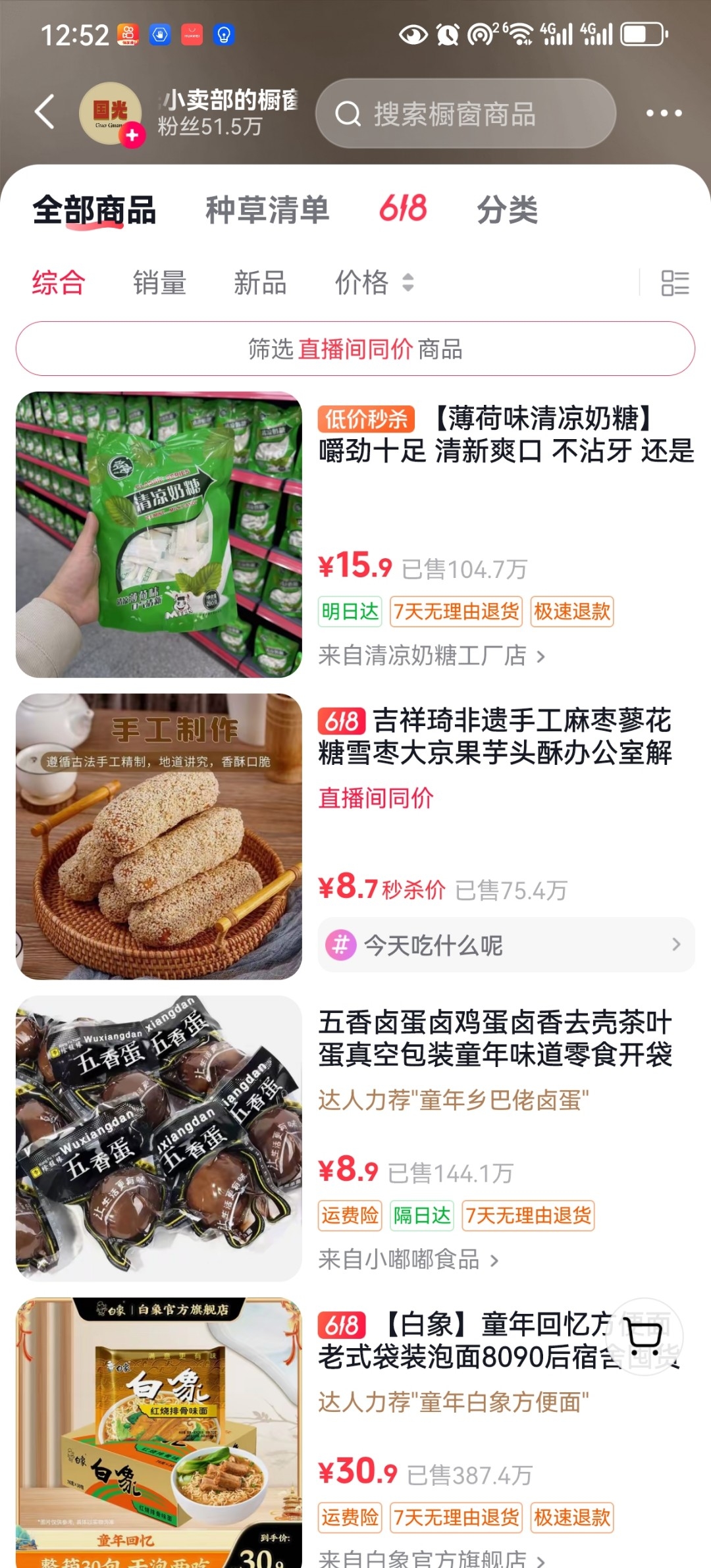Go back using the top-left arrow
The height and width of the screenshot is (1568, 711).
(45, 111)
